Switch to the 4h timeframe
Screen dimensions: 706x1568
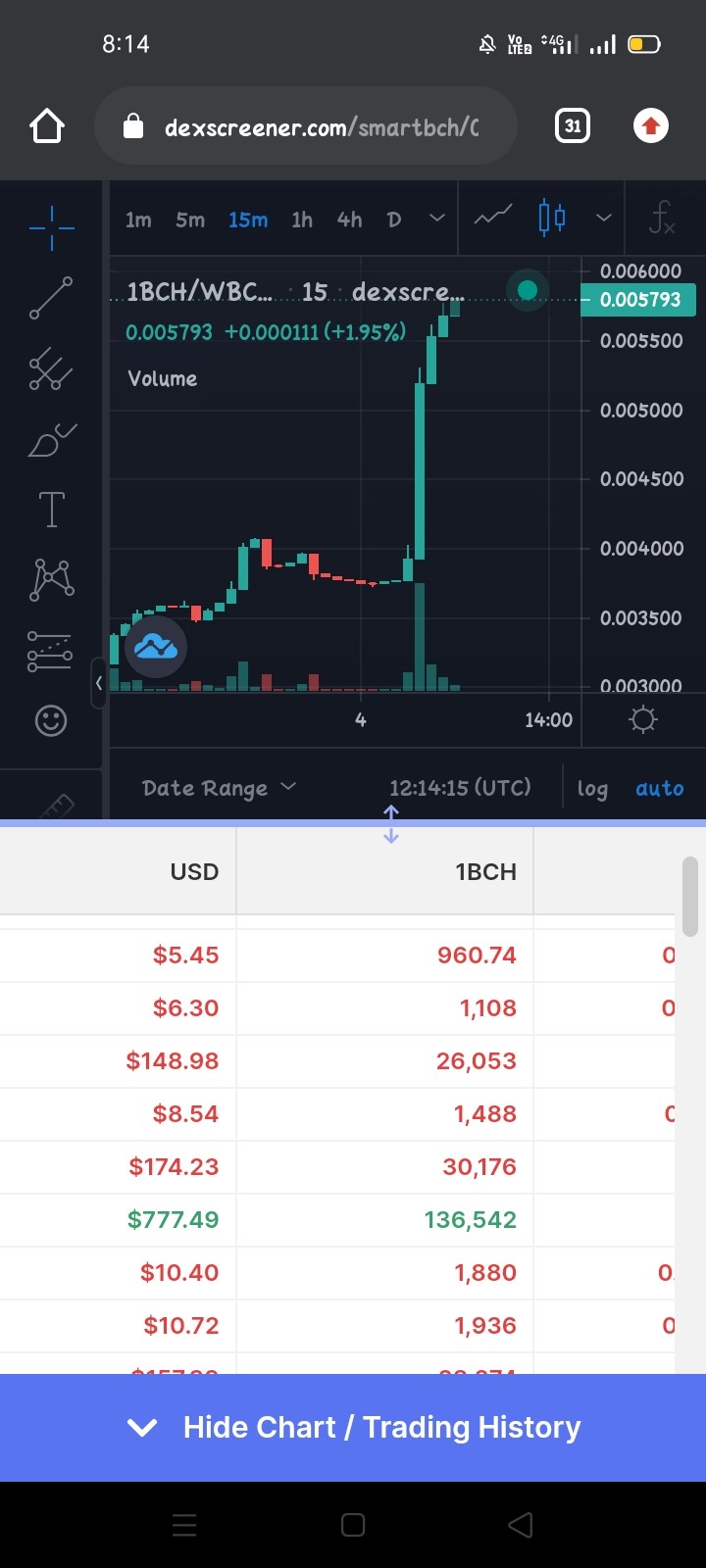pos(350,220)
